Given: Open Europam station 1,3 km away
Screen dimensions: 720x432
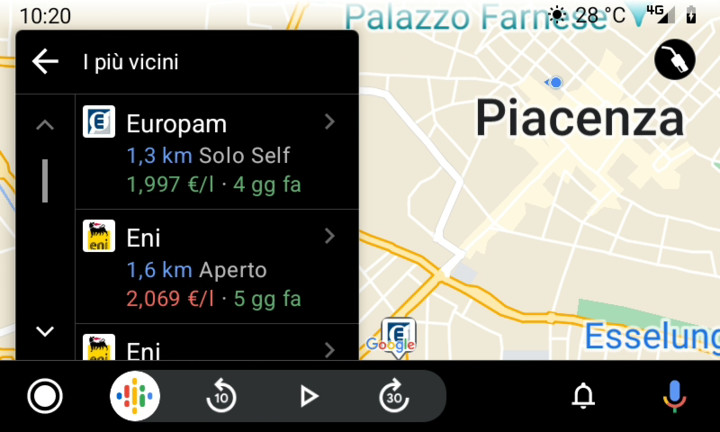Looking at the screenshot, I should pos(215,153).
